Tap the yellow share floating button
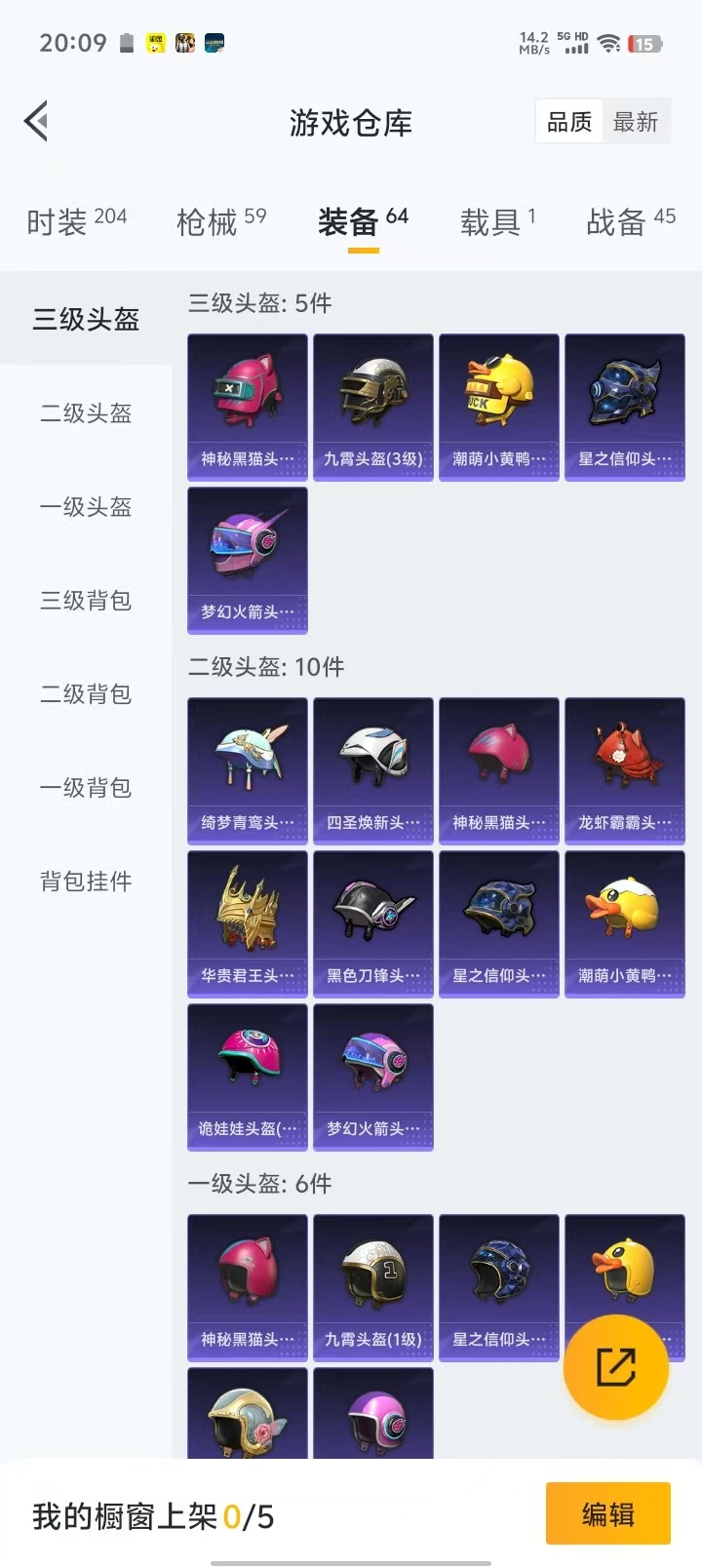This screenshot has width=702, height=1568. (616, 1367)
